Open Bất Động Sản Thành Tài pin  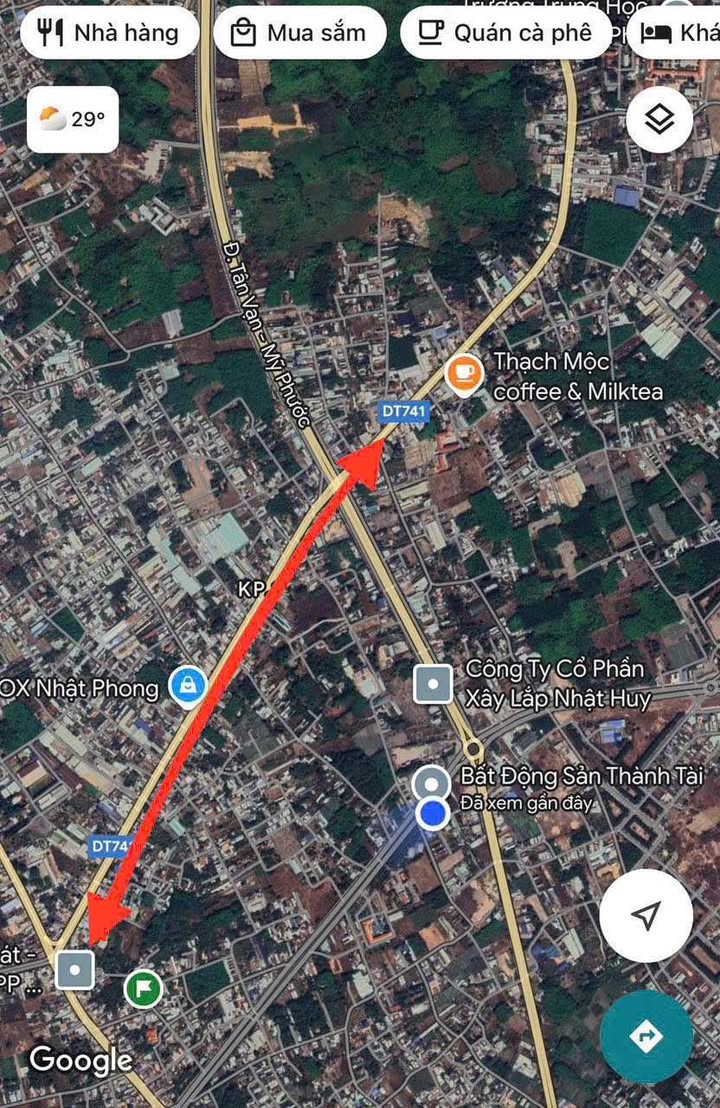tap(432, 782)
